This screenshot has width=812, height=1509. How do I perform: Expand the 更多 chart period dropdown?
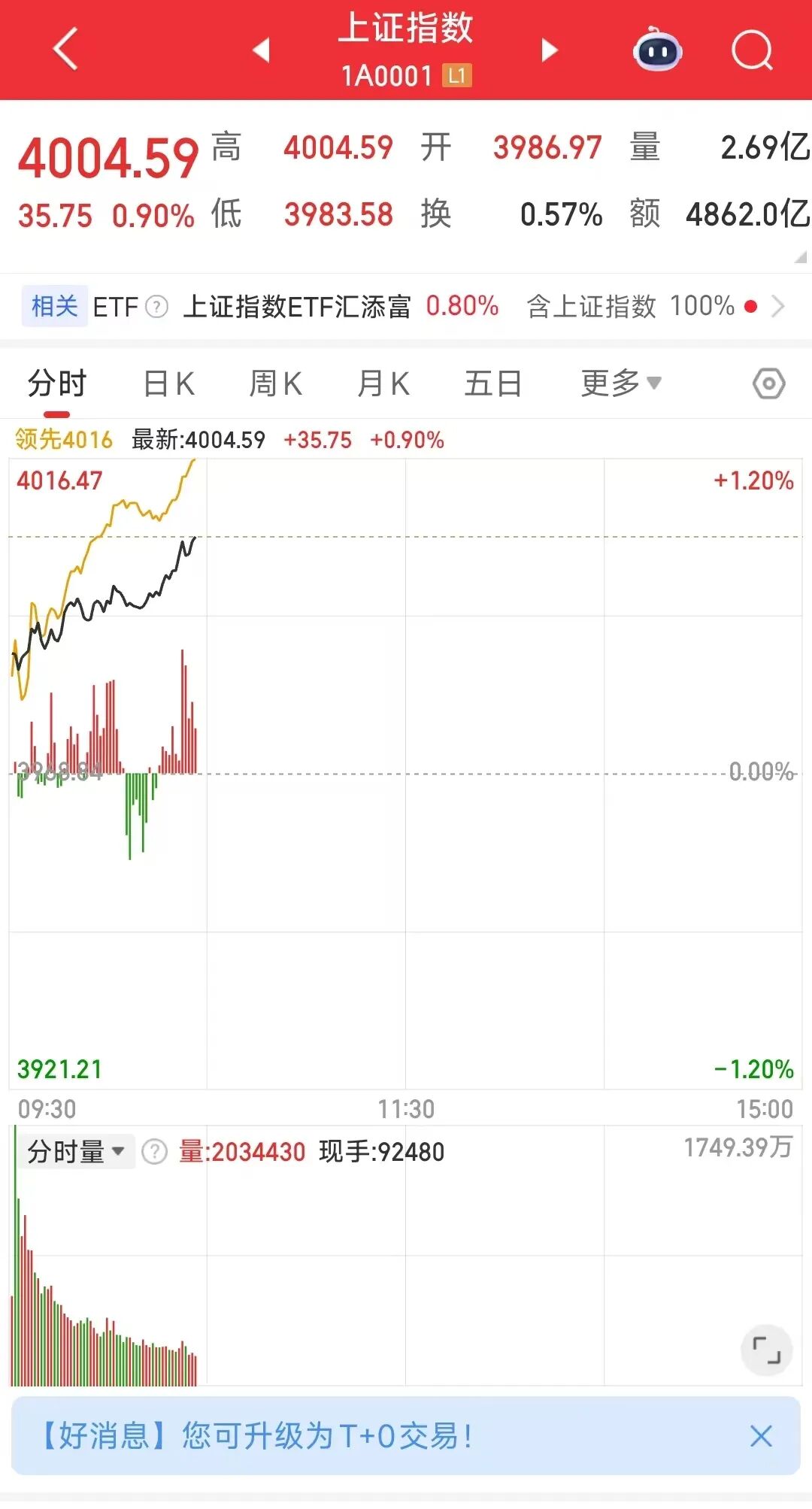click(620, 383)
